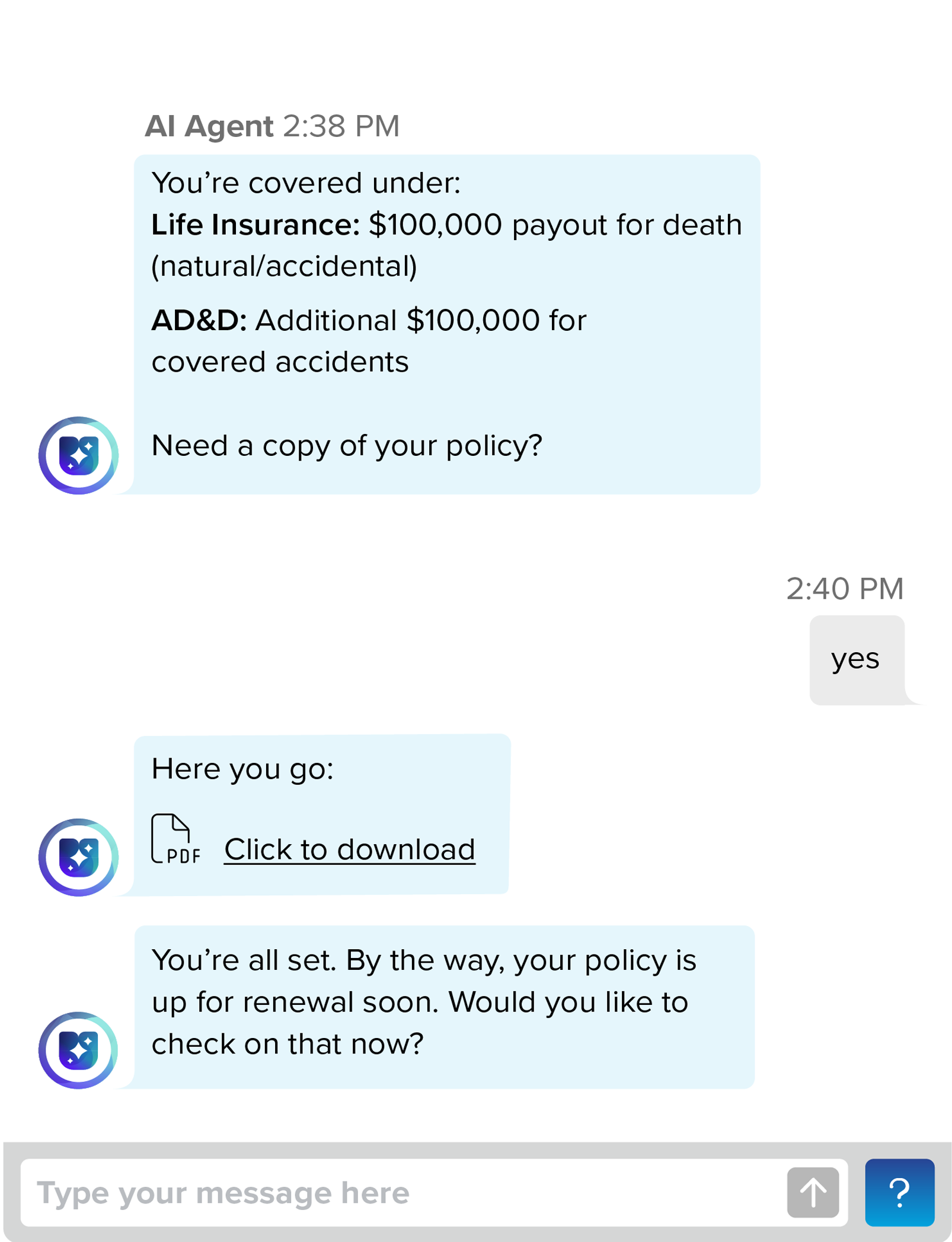The image size is (952, 1242).
Task: Open the policy PDF via Click to download
Action: pyautogui.click(x=350, y=849)
